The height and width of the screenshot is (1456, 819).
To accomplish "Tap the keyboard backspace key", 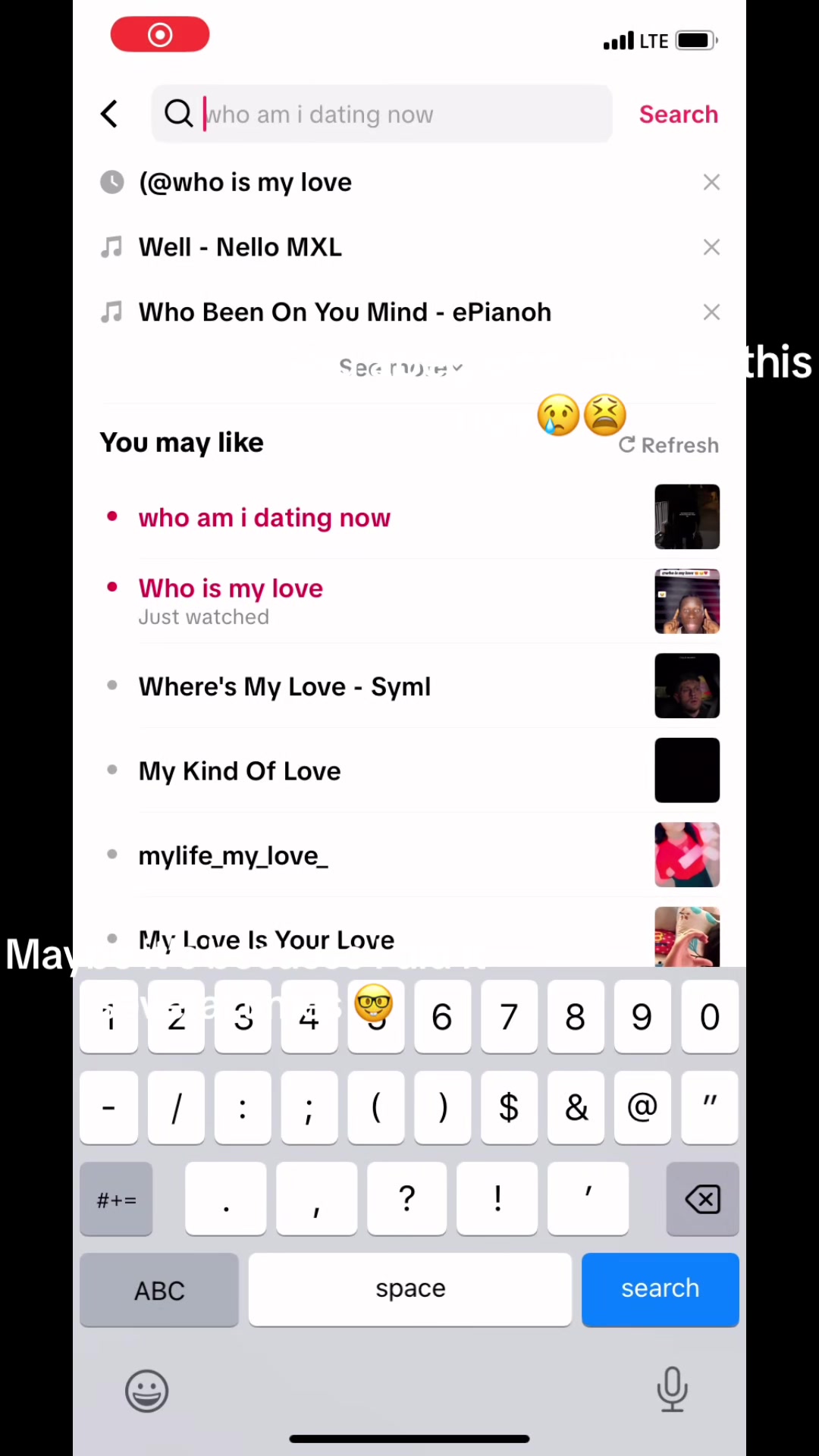I will tap(702, 1200).
